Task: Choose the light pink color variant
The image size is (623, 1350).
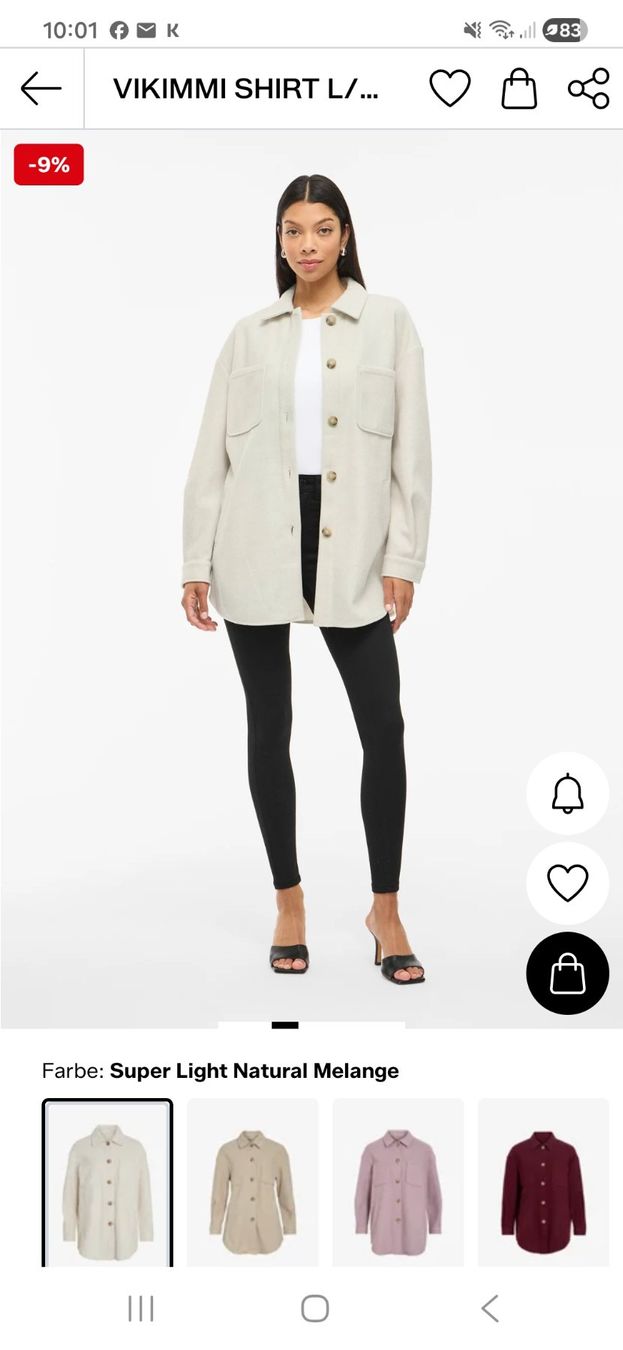Action: point(398,1182)
